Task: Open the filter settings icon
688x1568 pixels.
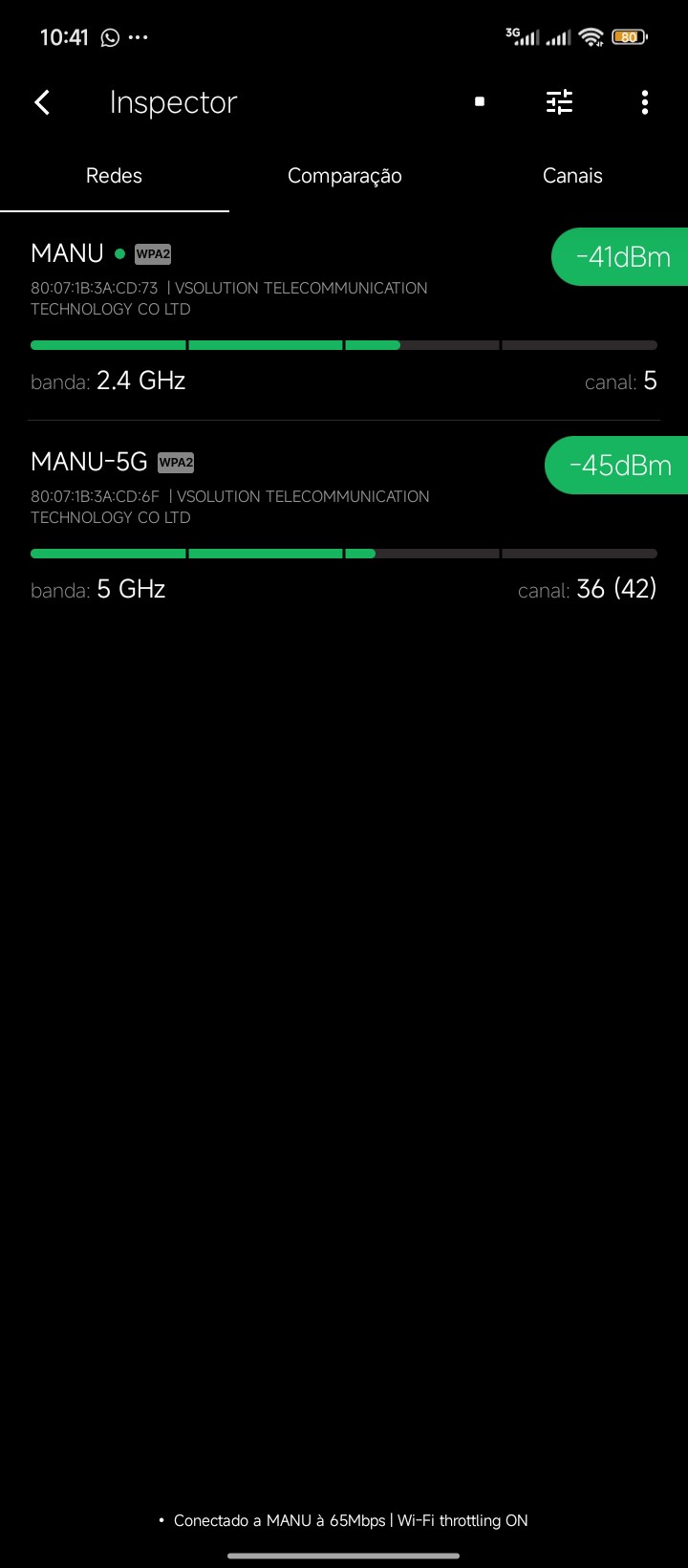Action: coord(560,101)
